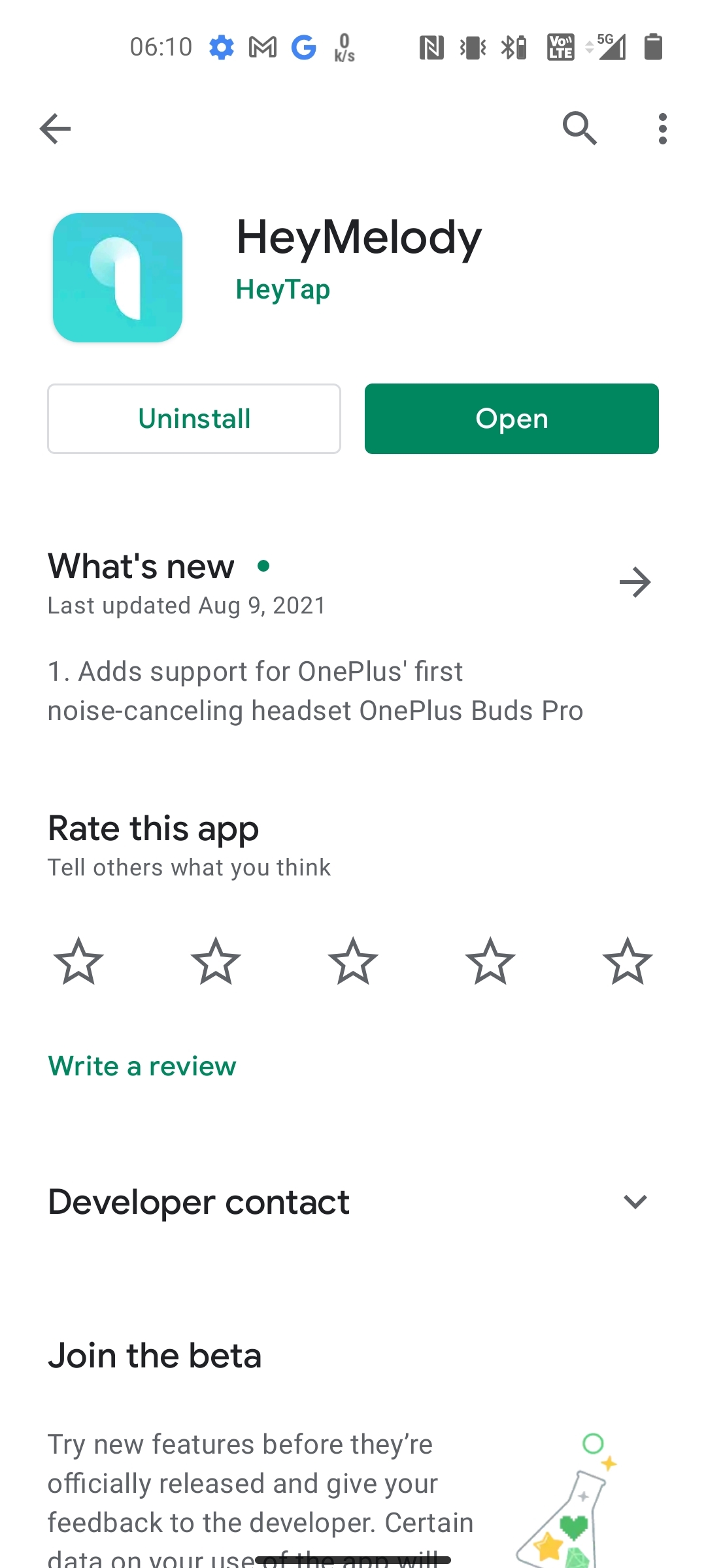The image size is (706, 1568).
Task: Open the Play Store search icon
Action: pyautogui.click(x=580, y=128)
